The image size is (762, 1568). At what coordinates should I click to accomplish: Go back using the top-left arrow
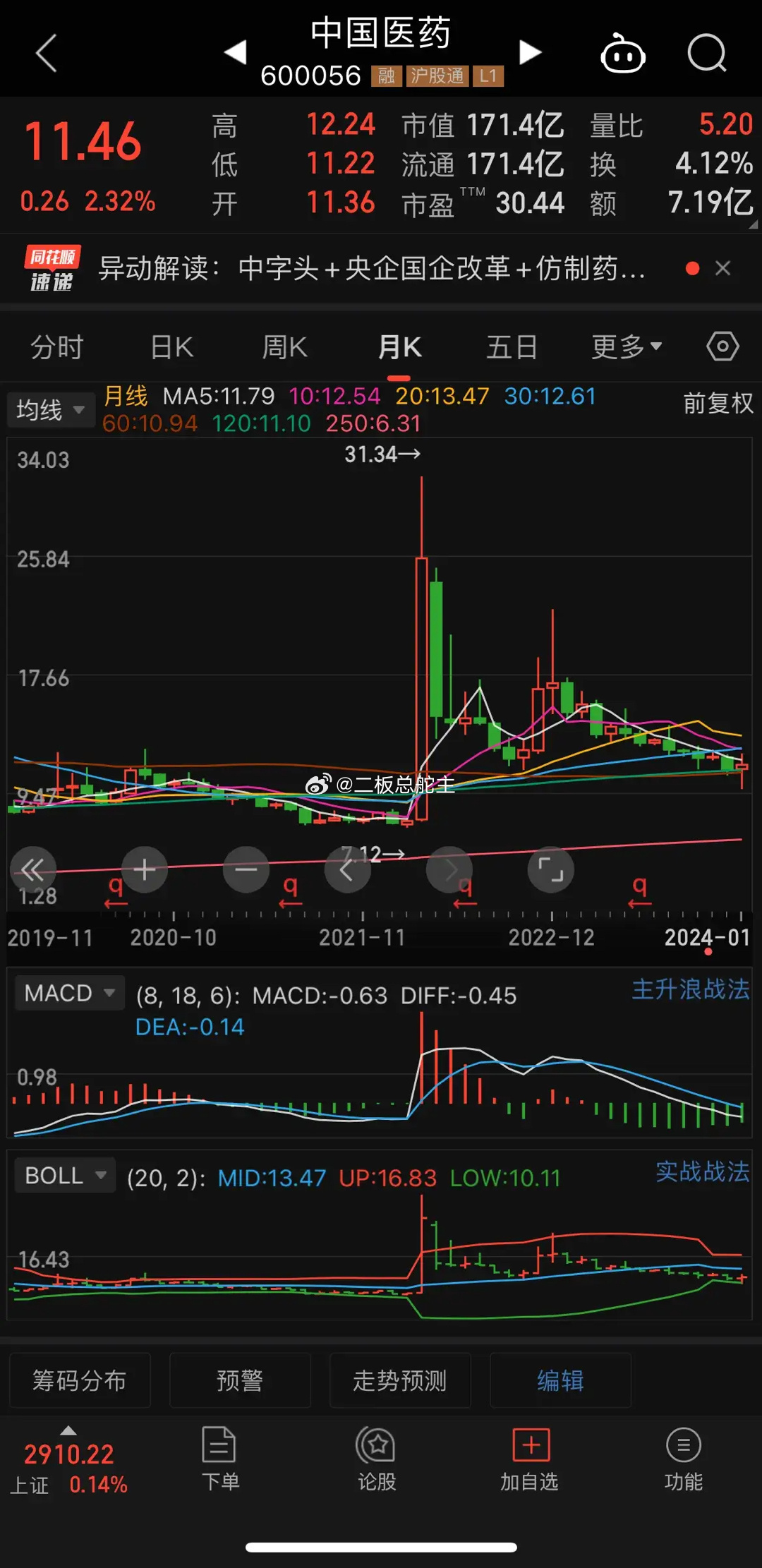(47, 54)
